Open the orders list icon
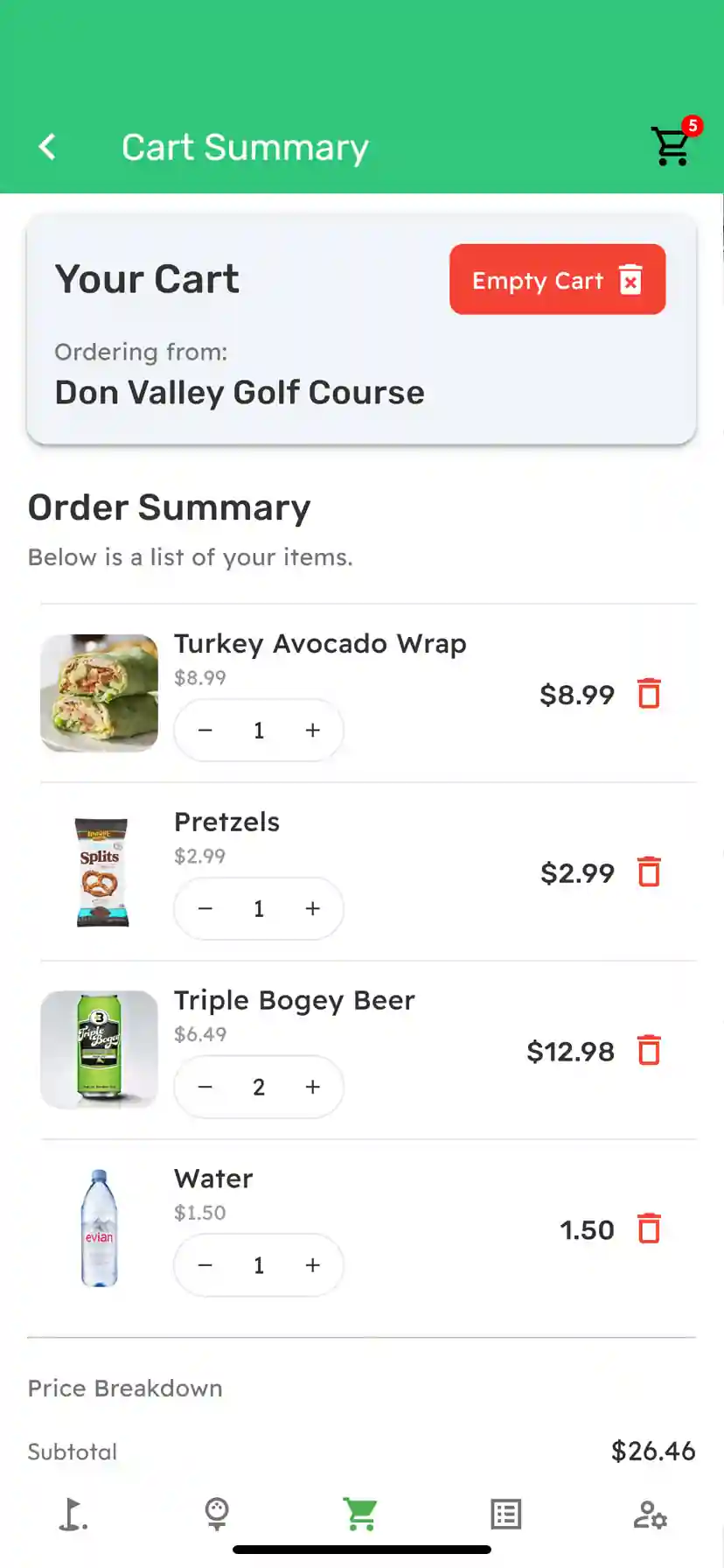Image resolution: width=724 pixels, height=1568 pixels. pyautogui.click(x=505, y=1514)
